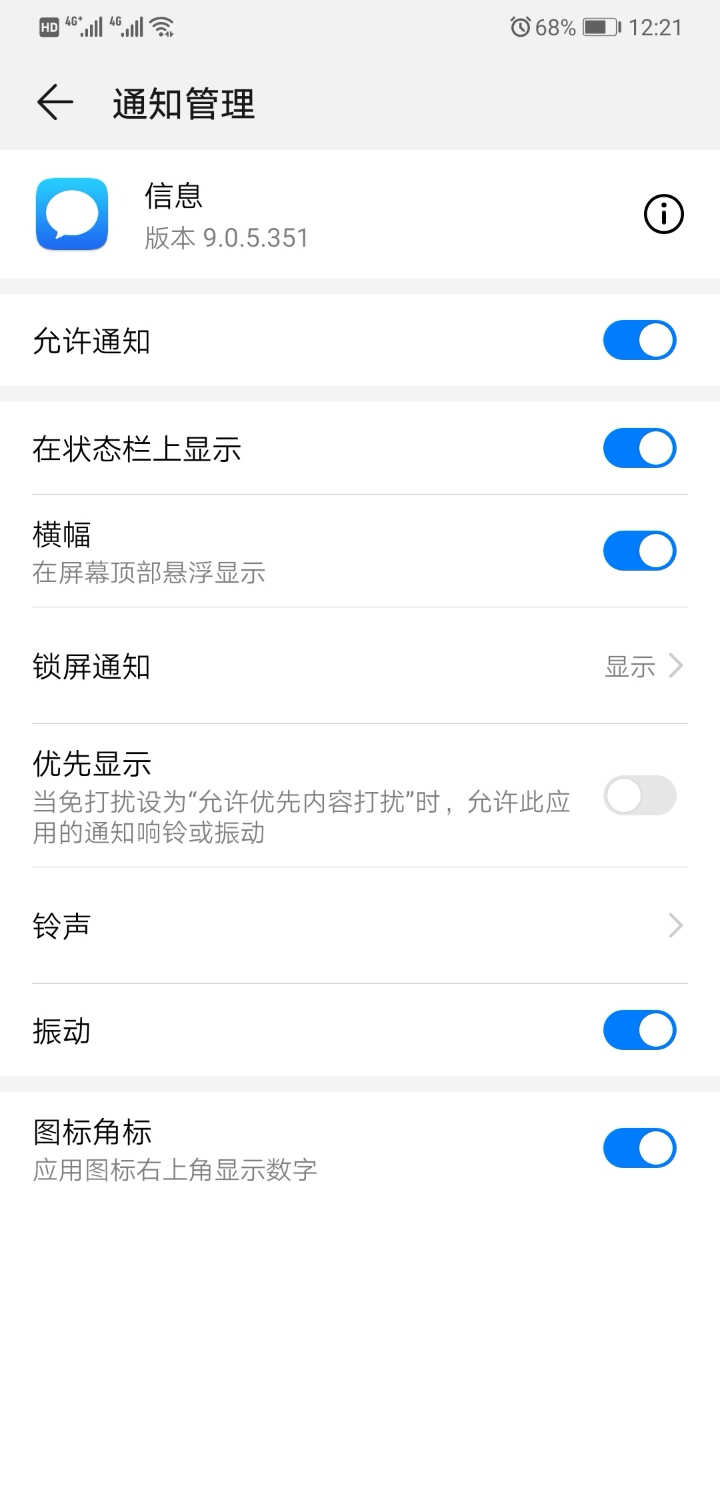Disable the 图标角标 badge switch

(x=639, y=1147)
